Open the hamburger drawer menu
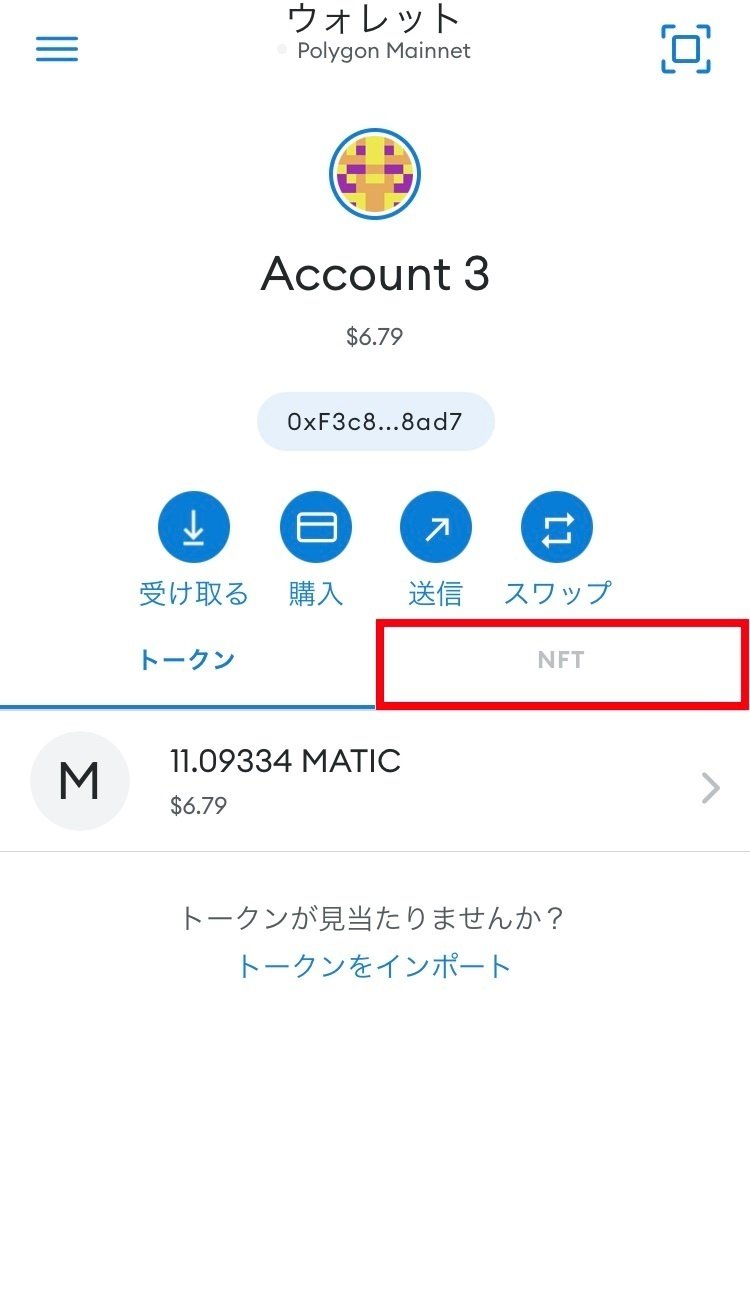The image size is (750, 1294). 57,49
